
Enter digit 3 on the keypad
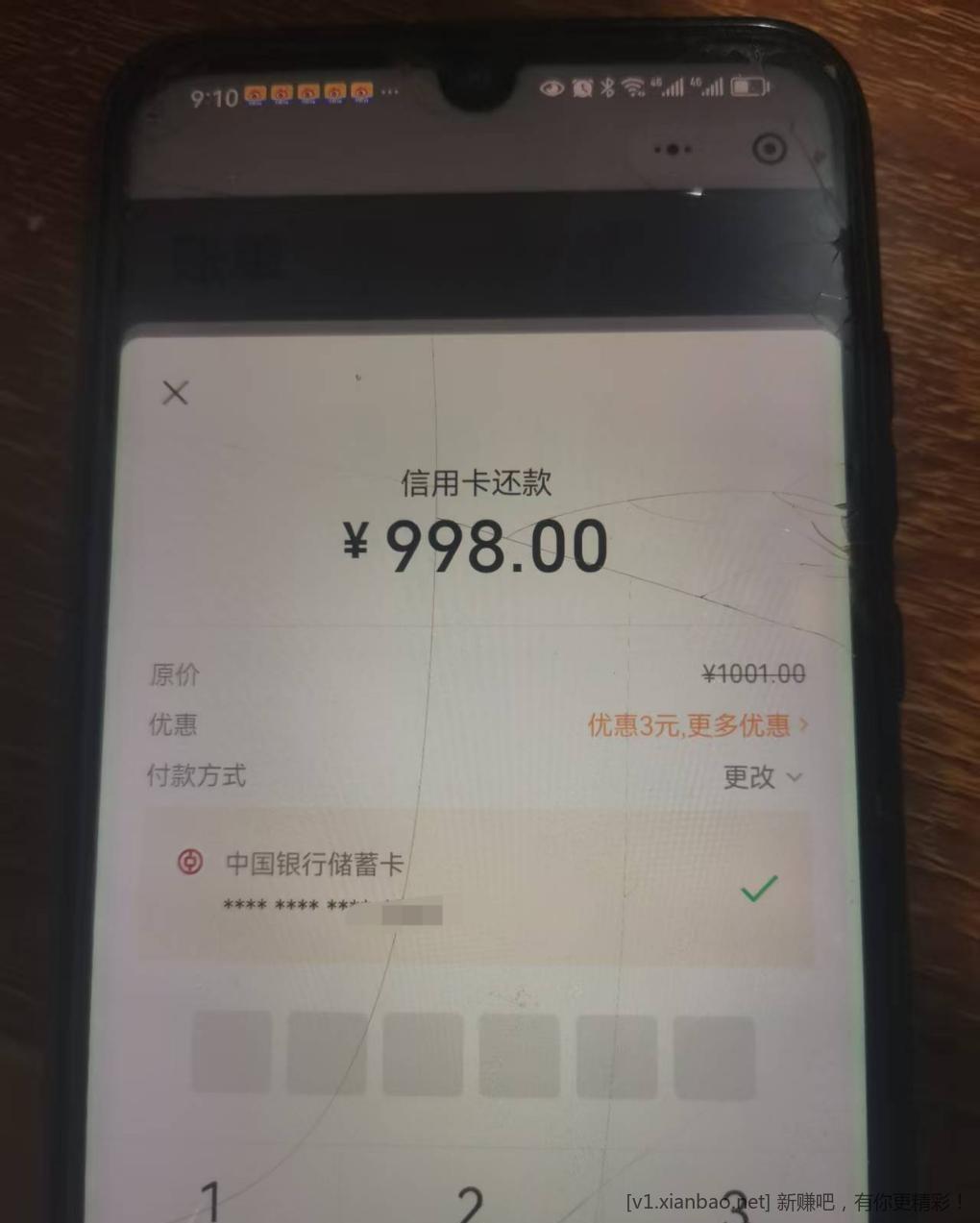click(735, 1203)
